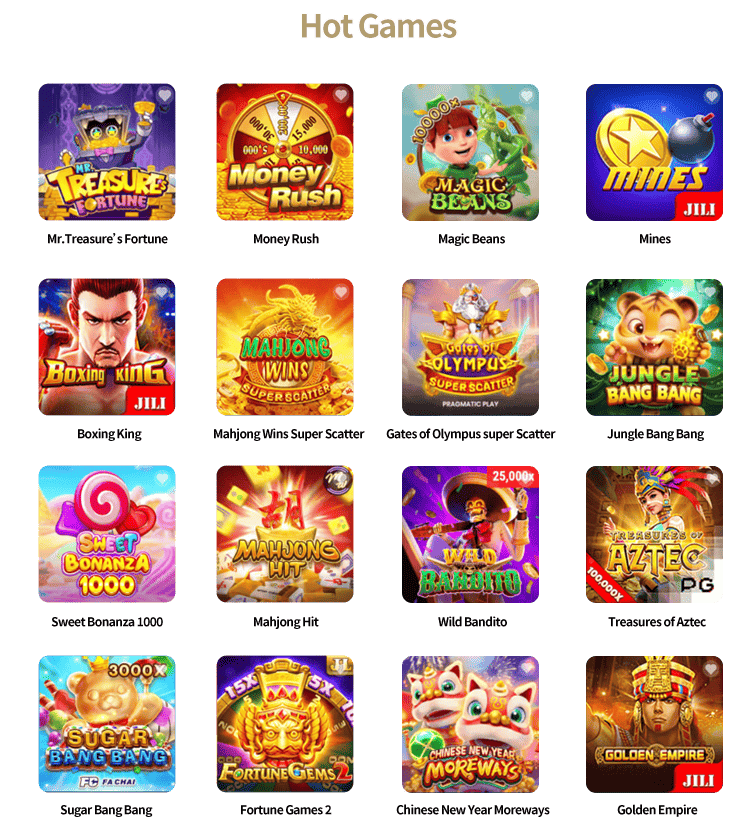Select Mahjong Wins Super Scatter

tap(285, 347)
